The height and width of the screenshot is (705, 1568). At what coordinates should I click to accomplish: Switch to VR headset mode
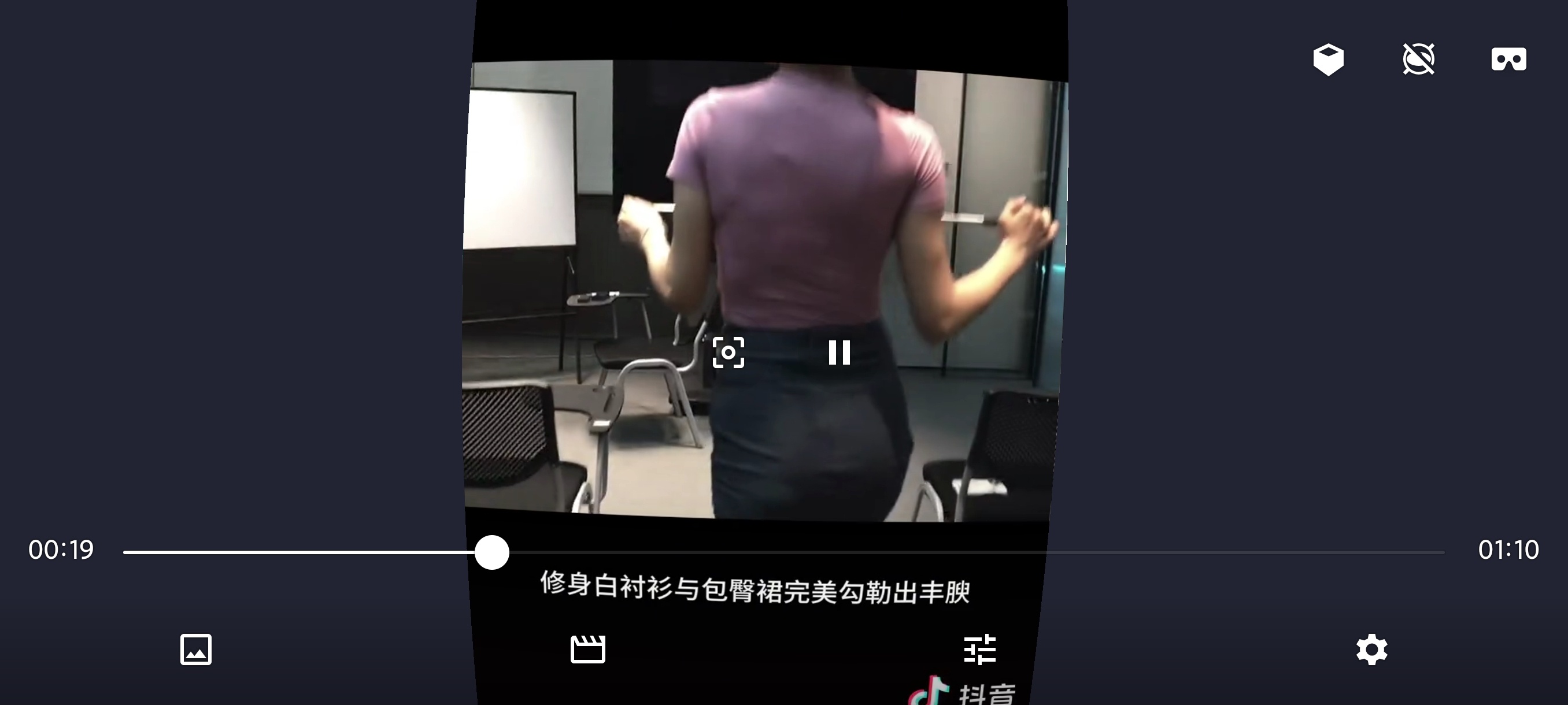(1508, 60)
